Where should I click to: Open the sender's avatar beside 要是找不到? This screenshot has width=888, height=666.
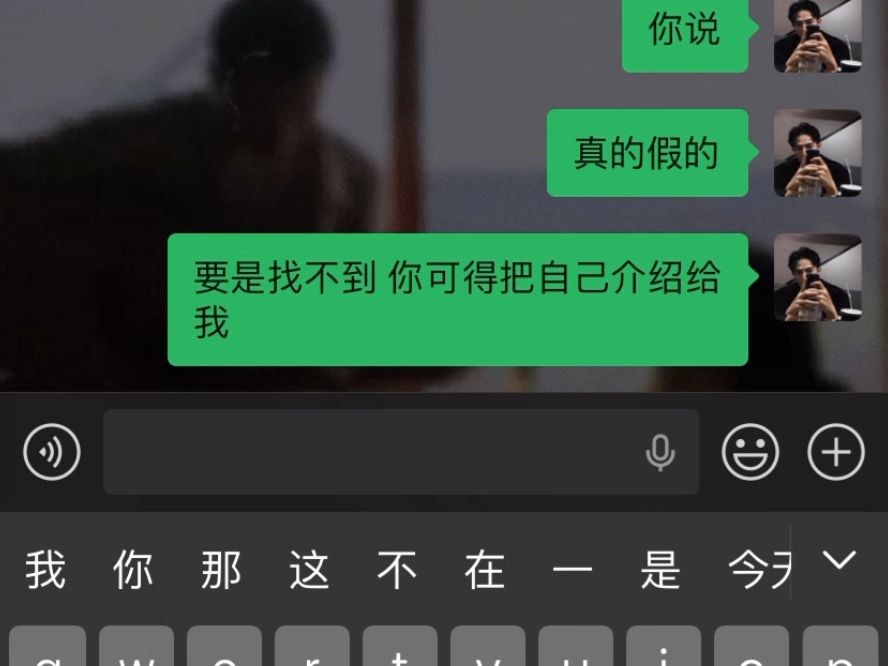817,277
